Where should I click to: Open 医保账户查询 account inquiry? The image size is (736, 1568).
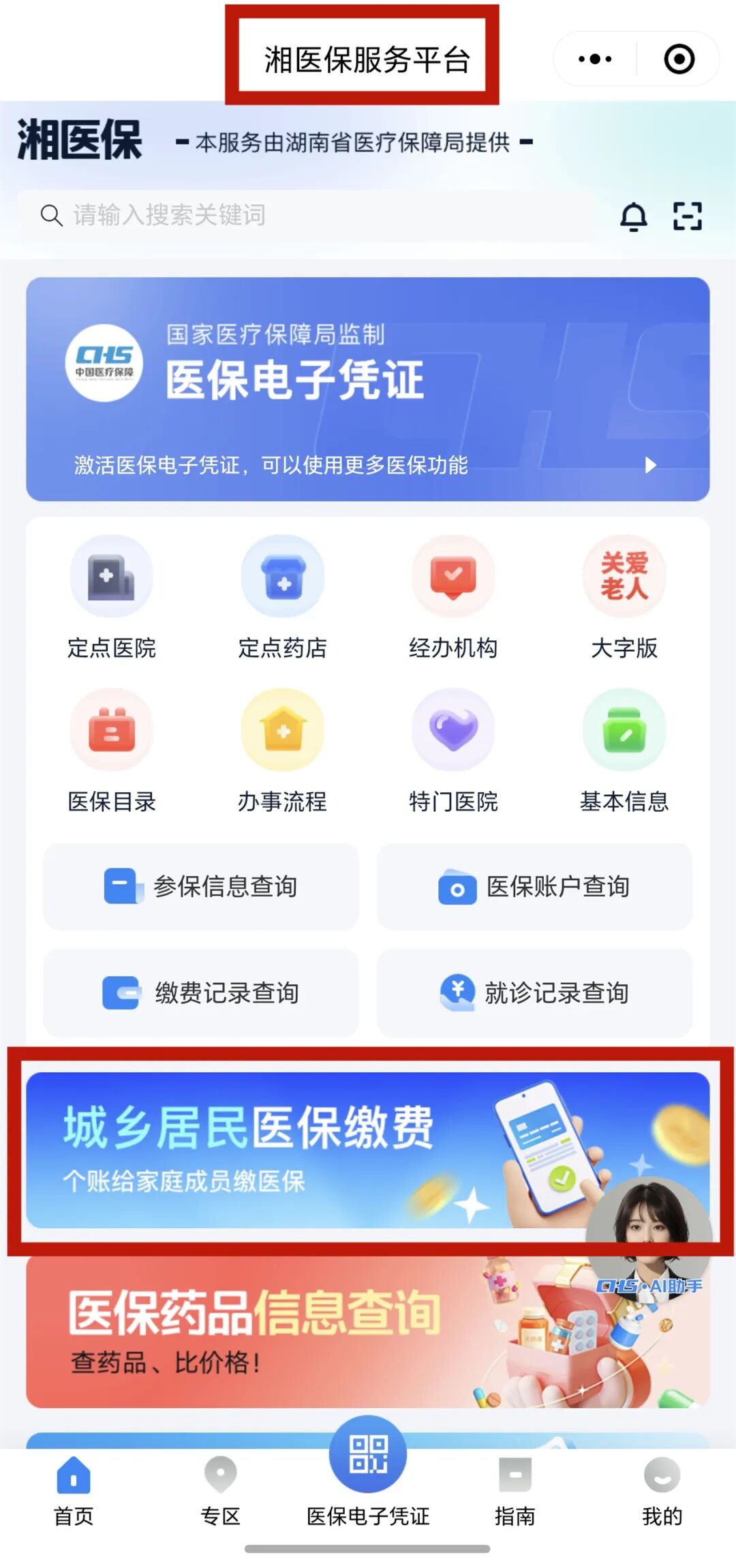[x=535, y=887]
